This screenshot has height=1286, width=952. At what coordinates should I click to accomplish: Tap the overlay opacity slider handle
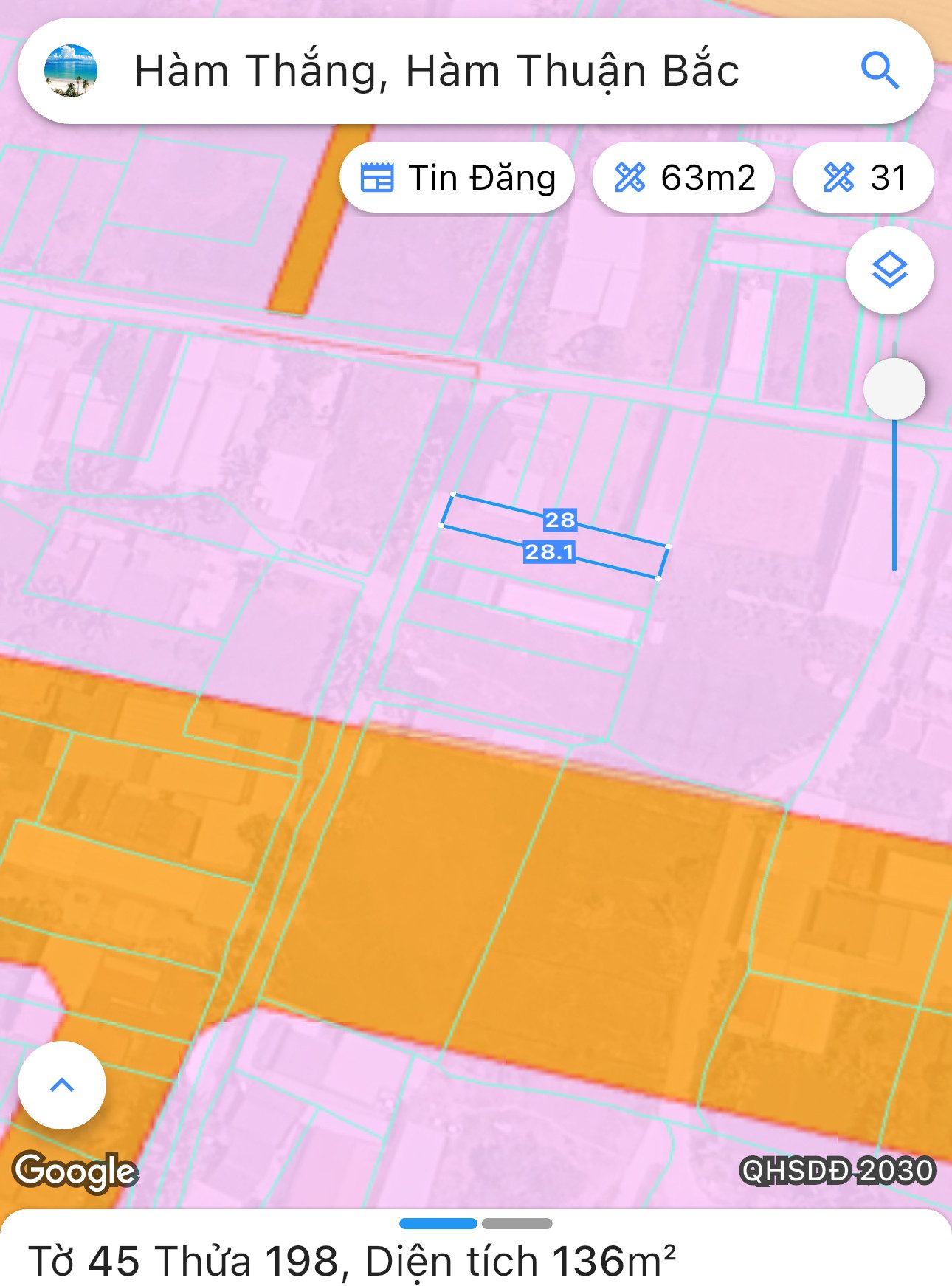click(894, 388)
